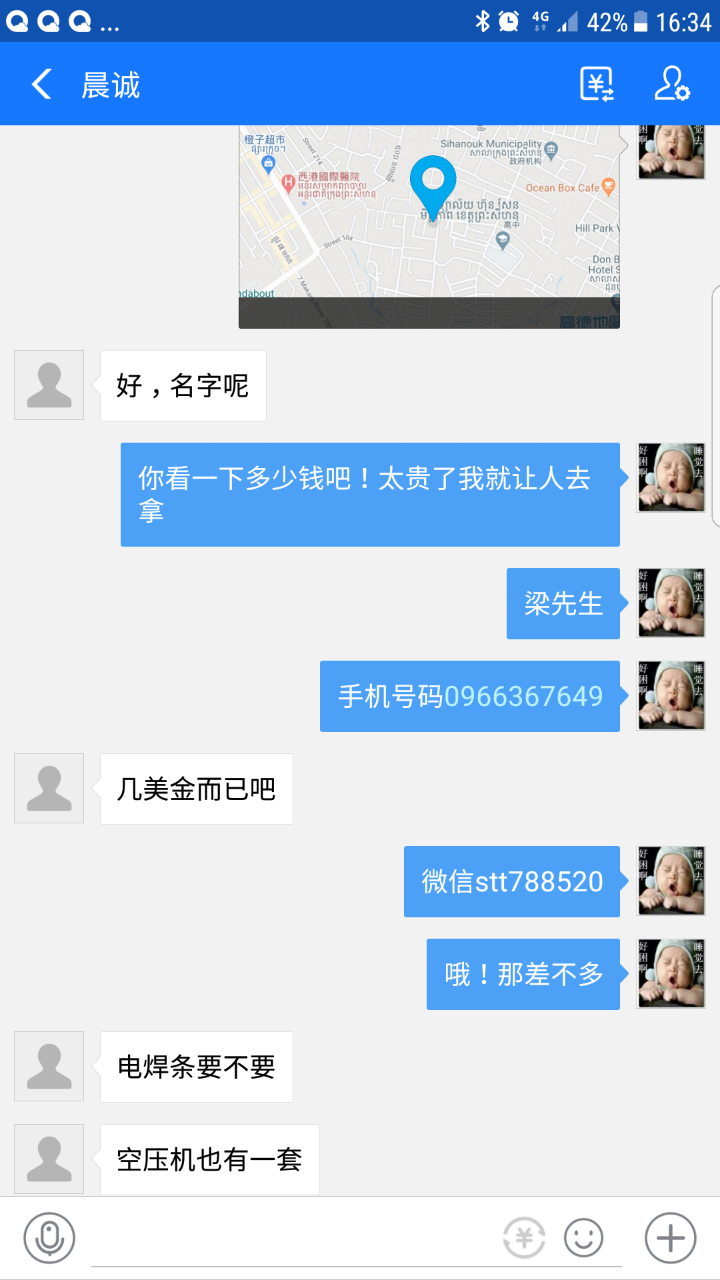Viewport: 720px width, 1280px height.
Task: Open the yuan payment icon beside the input
Action: pos(524,1238)
